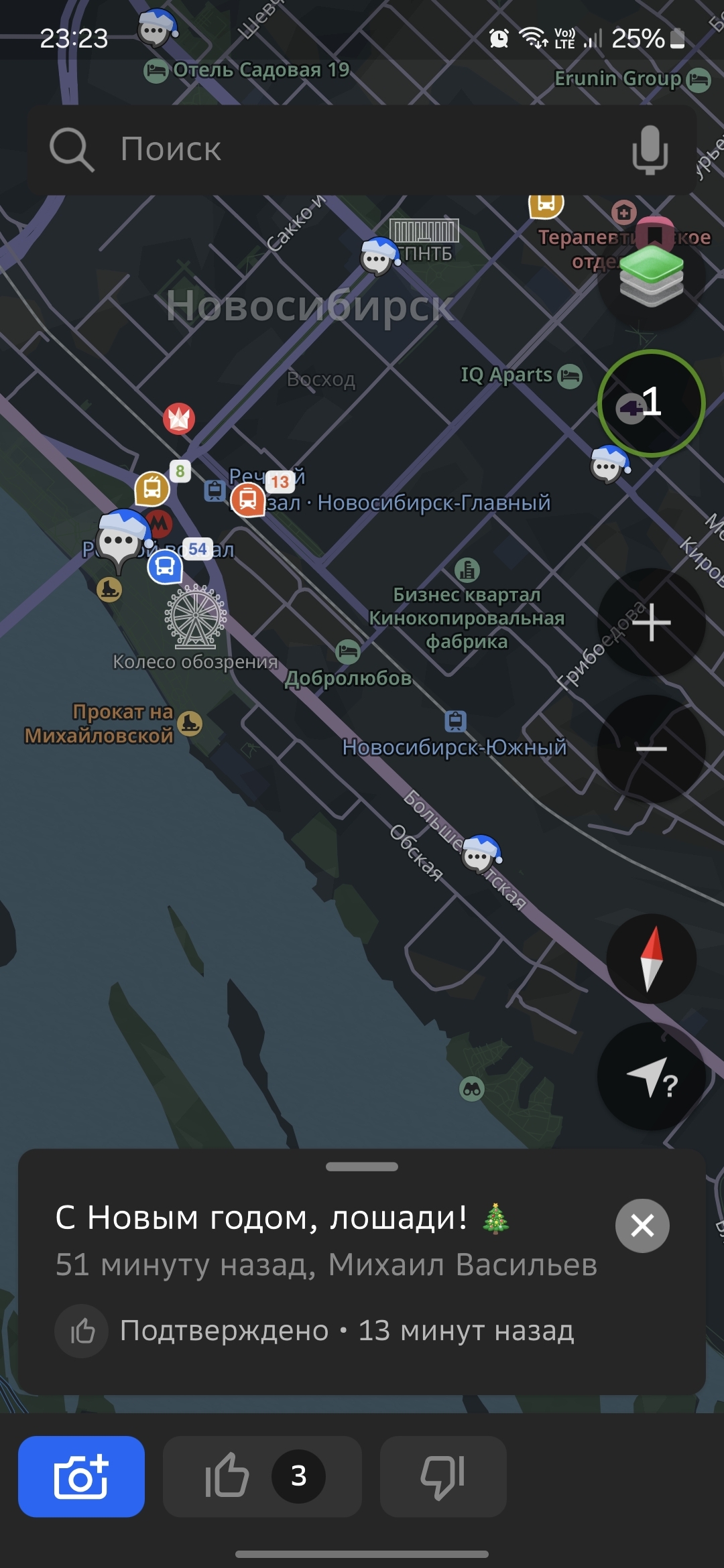Open the Erunin Group hotel marker
This screenshot has height=1568, width=724.
coord(699,80)
